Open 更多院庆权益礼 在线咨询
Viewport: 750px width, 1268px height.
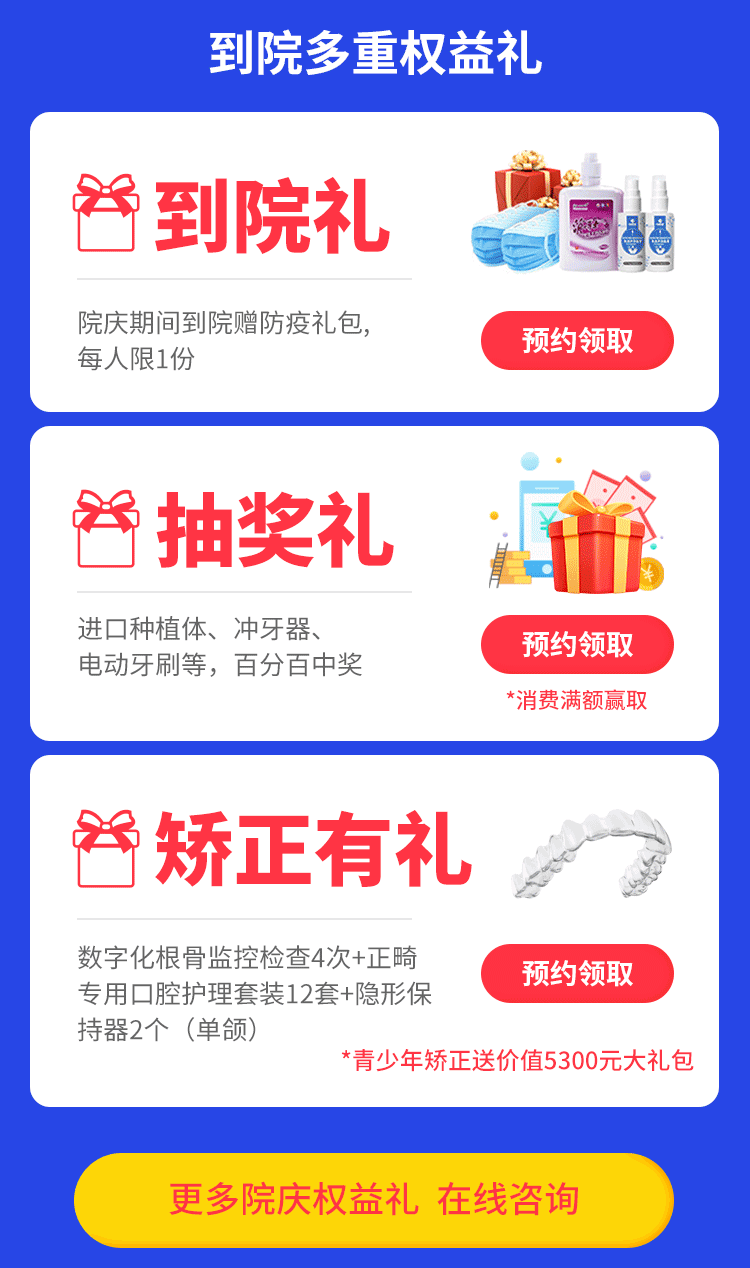[x=374, y=1199]
